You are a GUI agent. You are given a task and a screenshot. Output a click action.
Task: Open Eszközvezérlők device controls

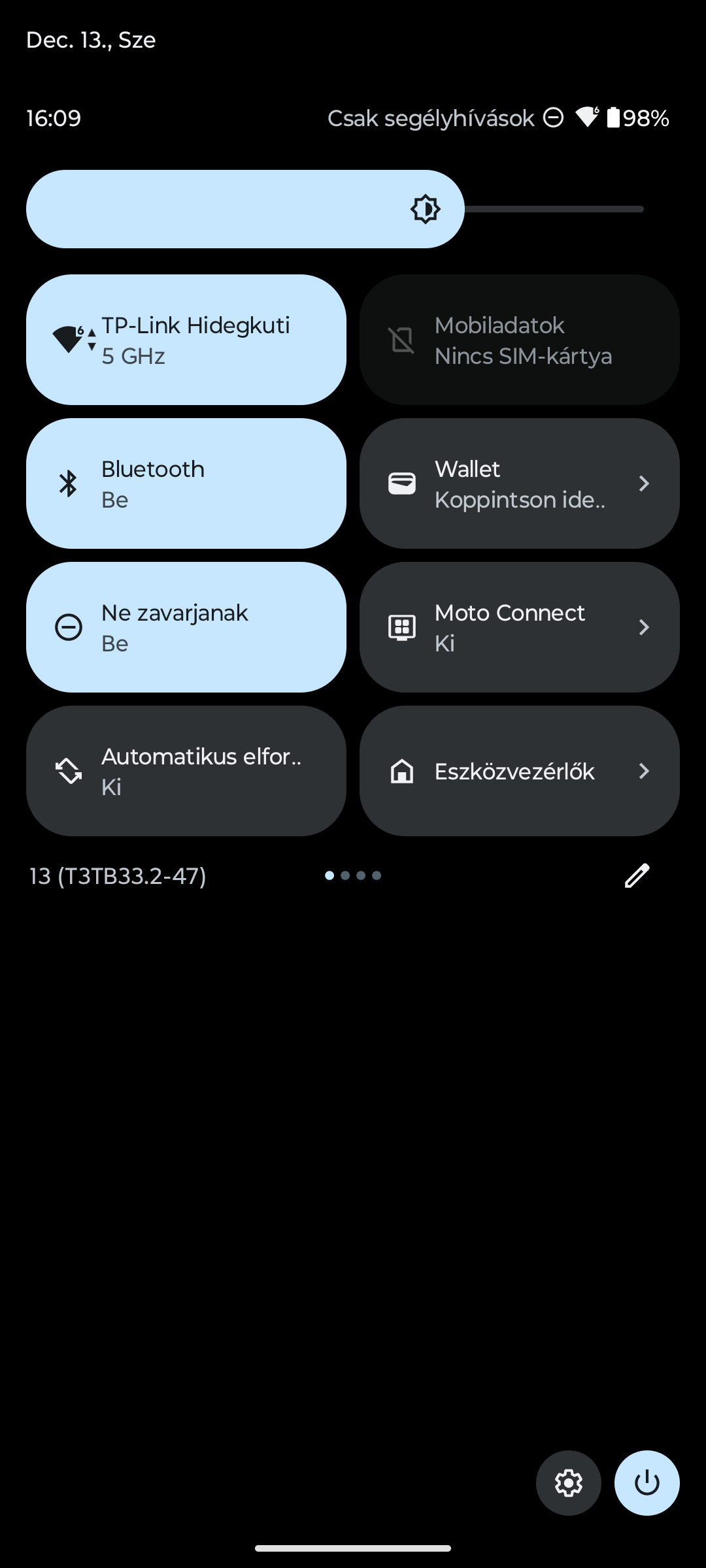(520, 771)
